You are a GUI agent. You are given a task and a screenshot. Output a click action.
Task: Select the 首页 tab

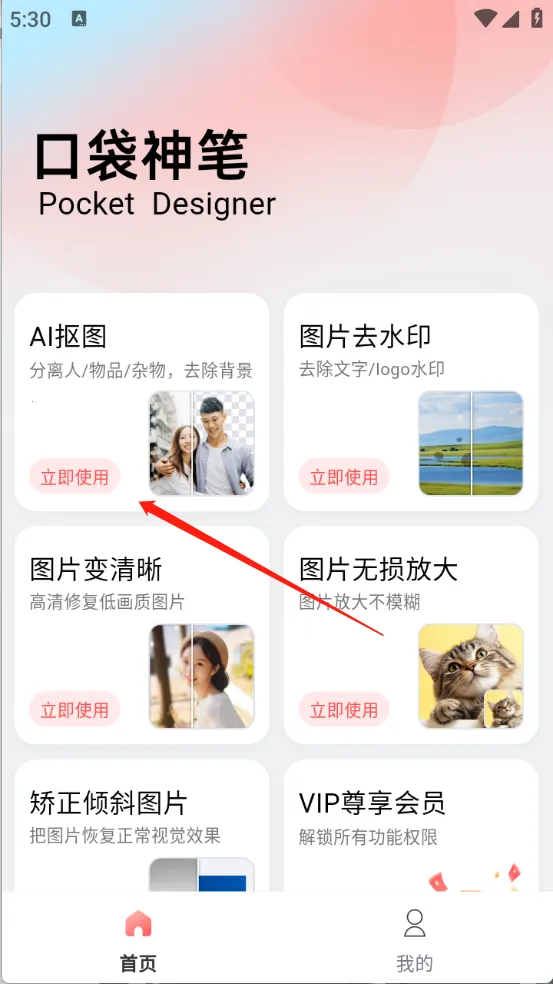138,939
